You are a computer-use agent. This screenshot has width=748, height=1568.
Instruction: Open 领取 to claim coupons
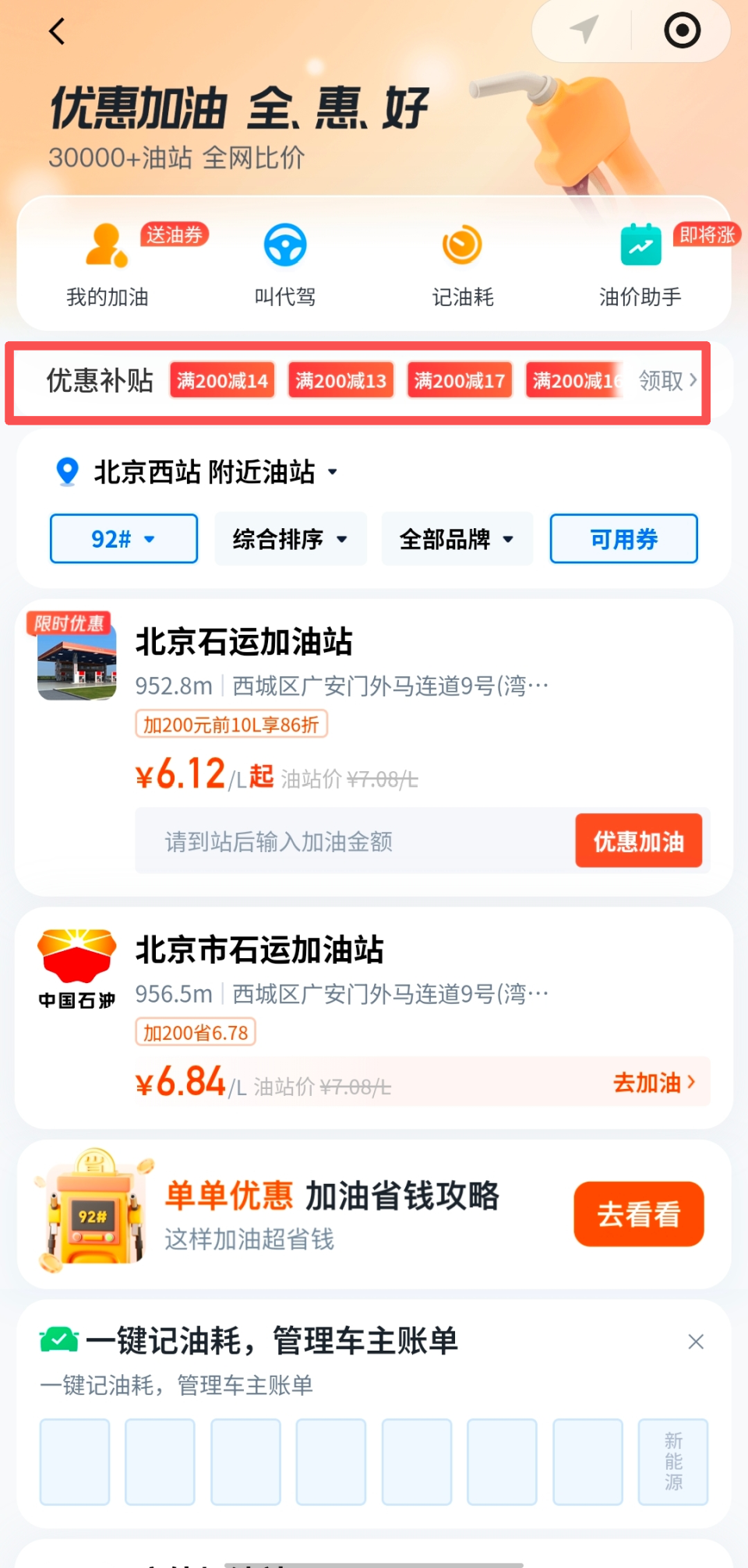click(661, 381)
